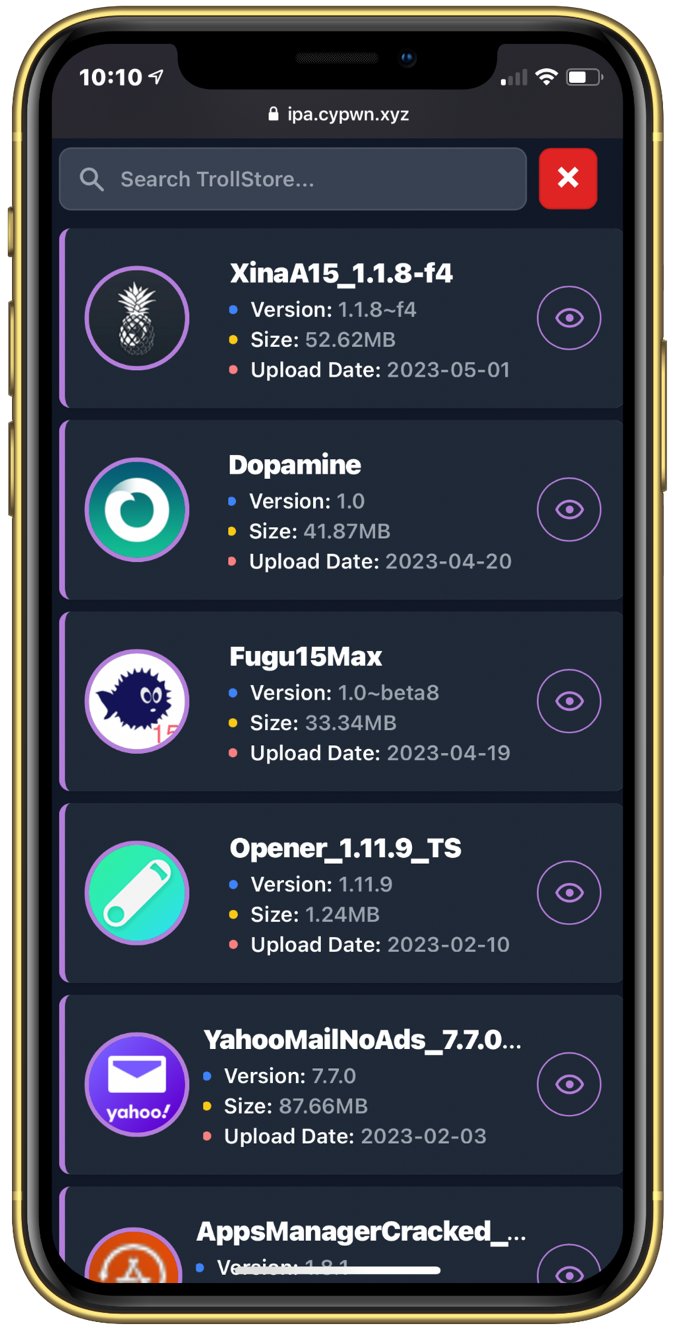Tap the Search TrollStore field
675x1336 pixels.
pyautogui.click(x=293, y=180)
